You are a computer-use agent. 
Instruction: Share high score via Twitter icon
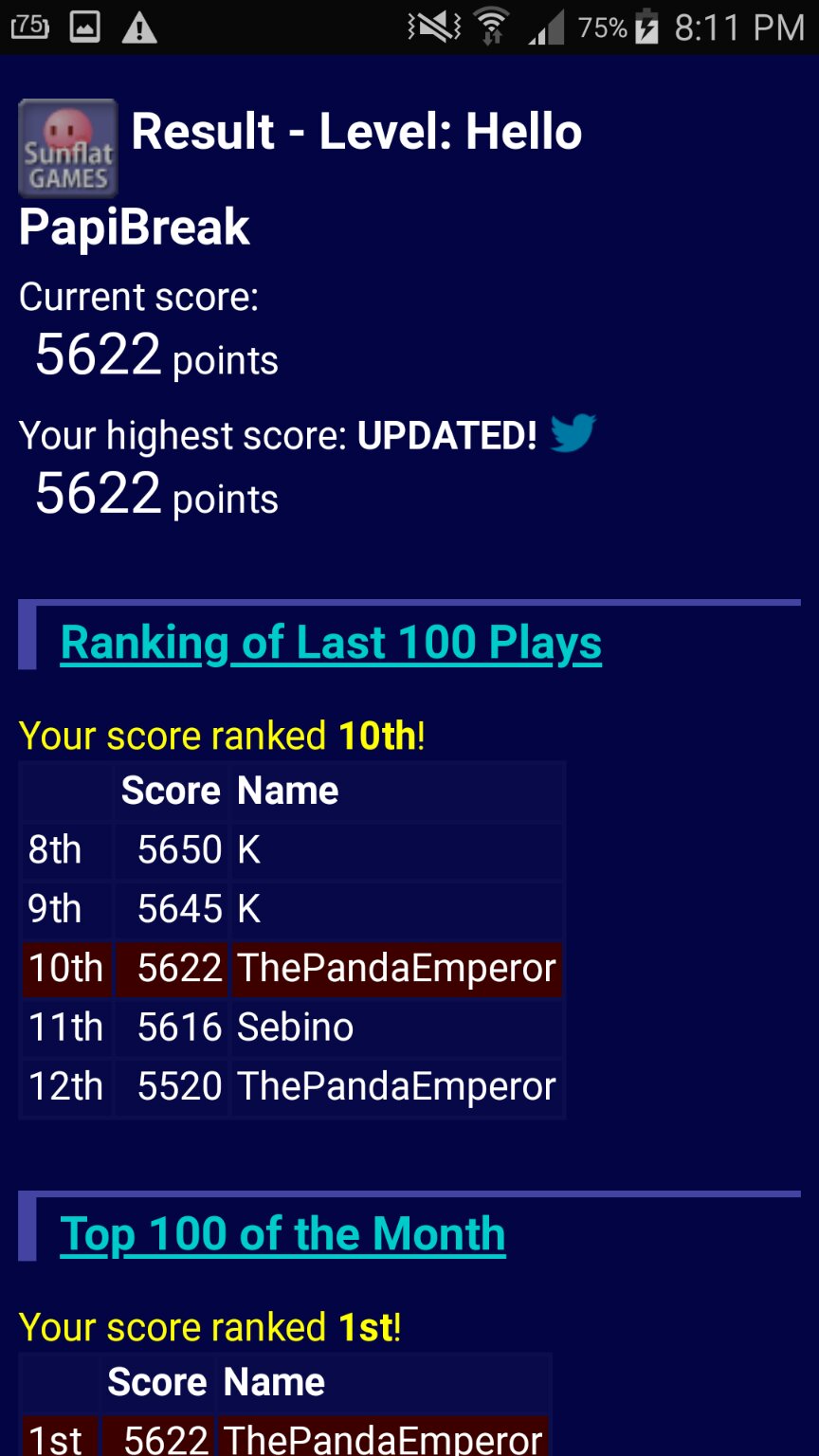tap(573, 433)
